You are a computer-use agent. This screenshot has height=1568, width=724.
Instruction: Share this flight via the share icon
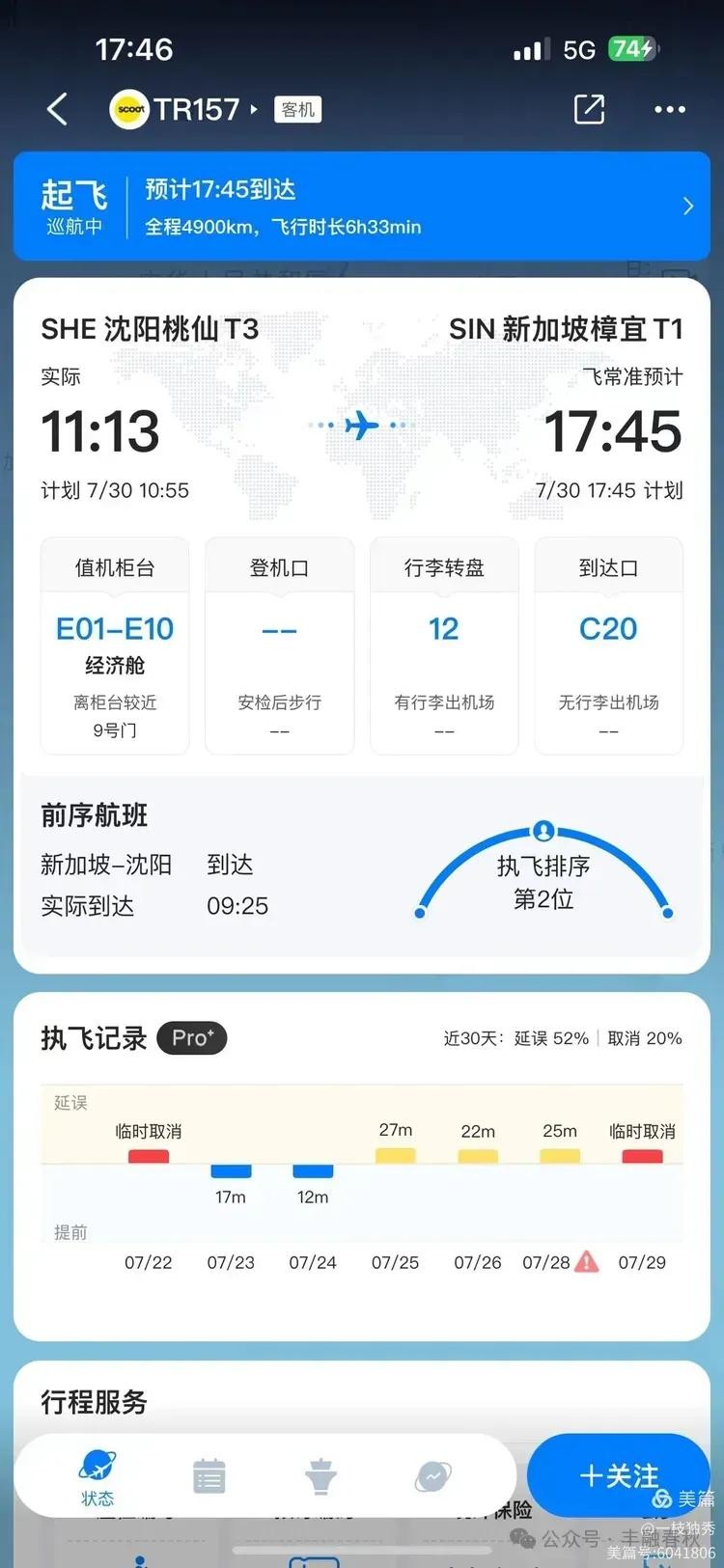(x=589, y=109)
